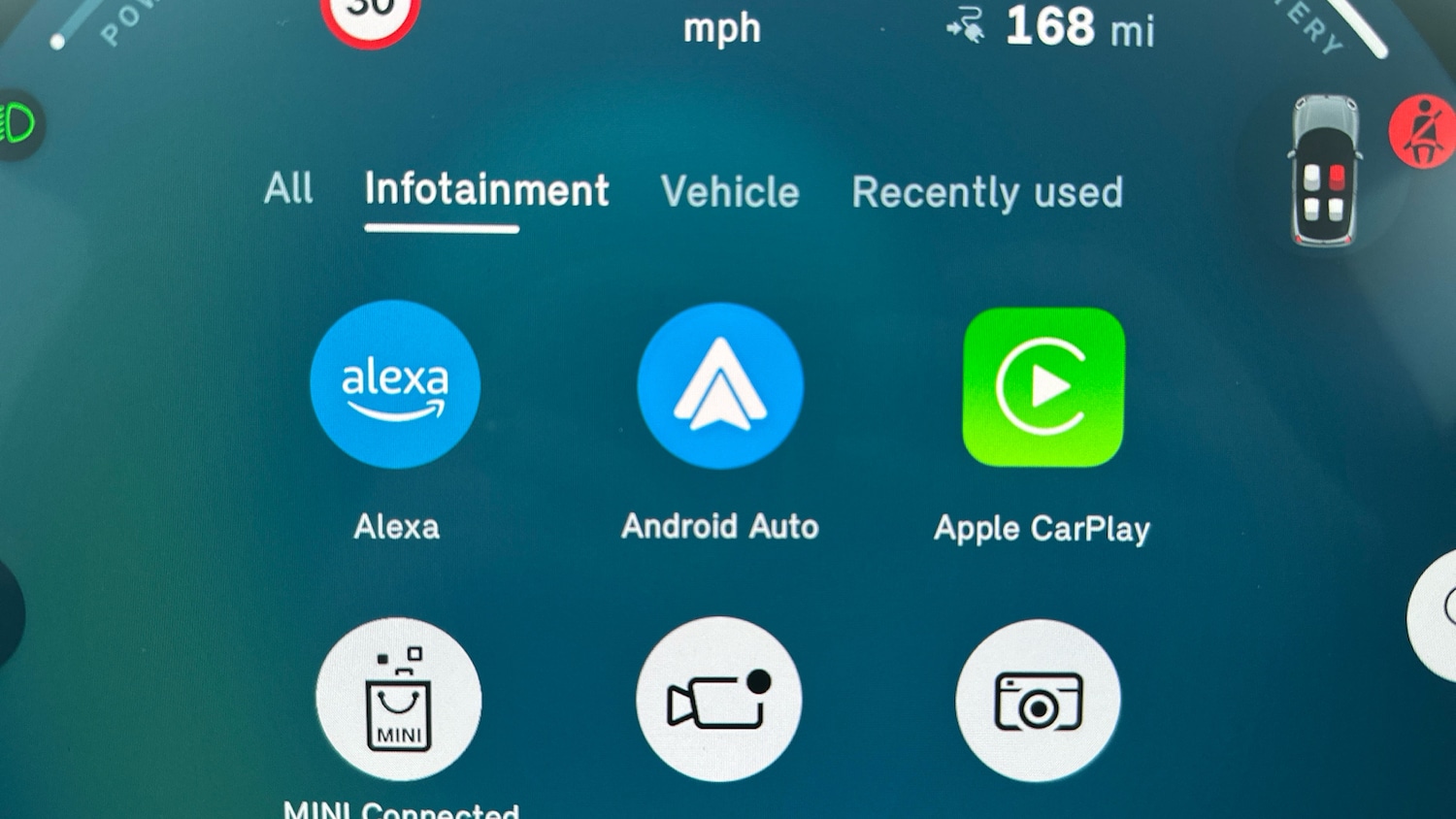This screenshot has height=819, width=1456.
Task: Switch to the All tab
Action: (x=288, y=188)
